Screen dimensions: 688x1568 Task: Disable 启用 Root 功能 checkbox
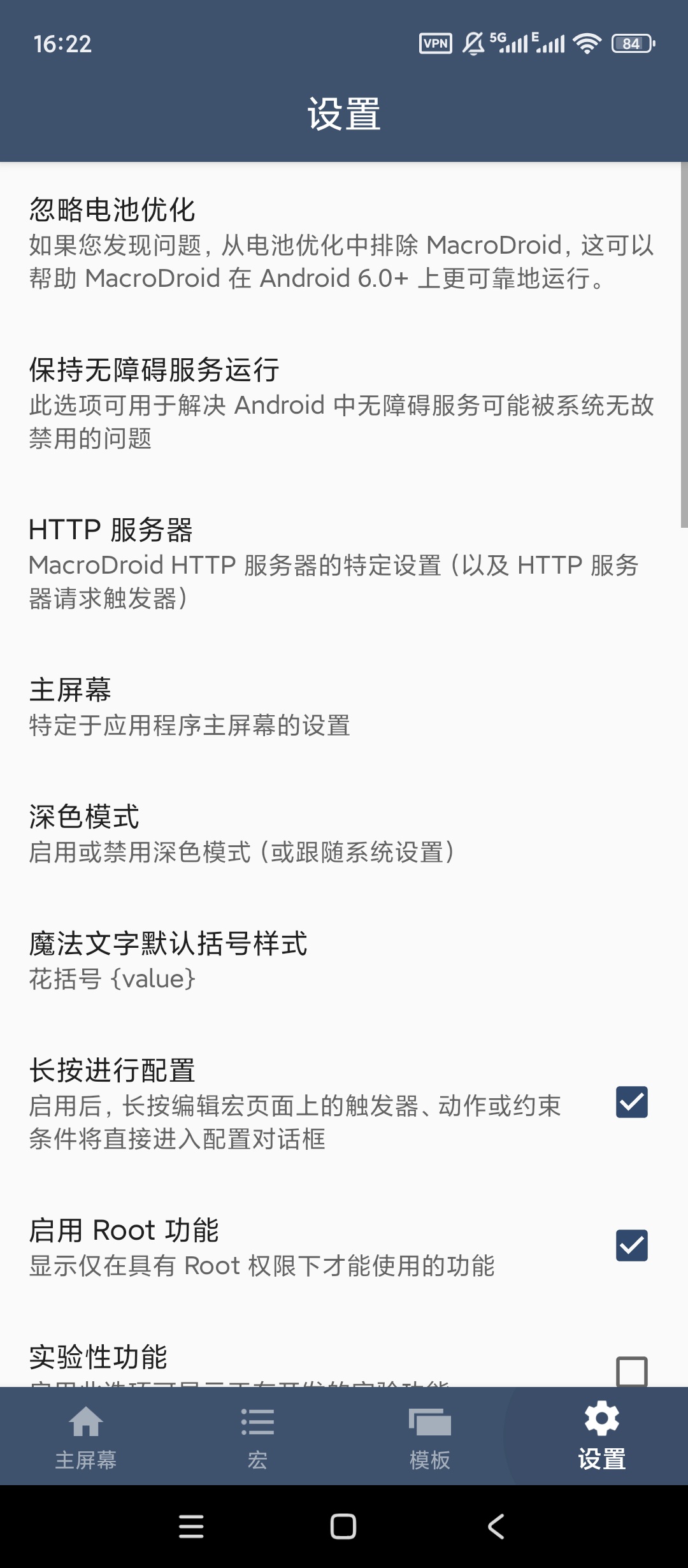point(631,1246)
